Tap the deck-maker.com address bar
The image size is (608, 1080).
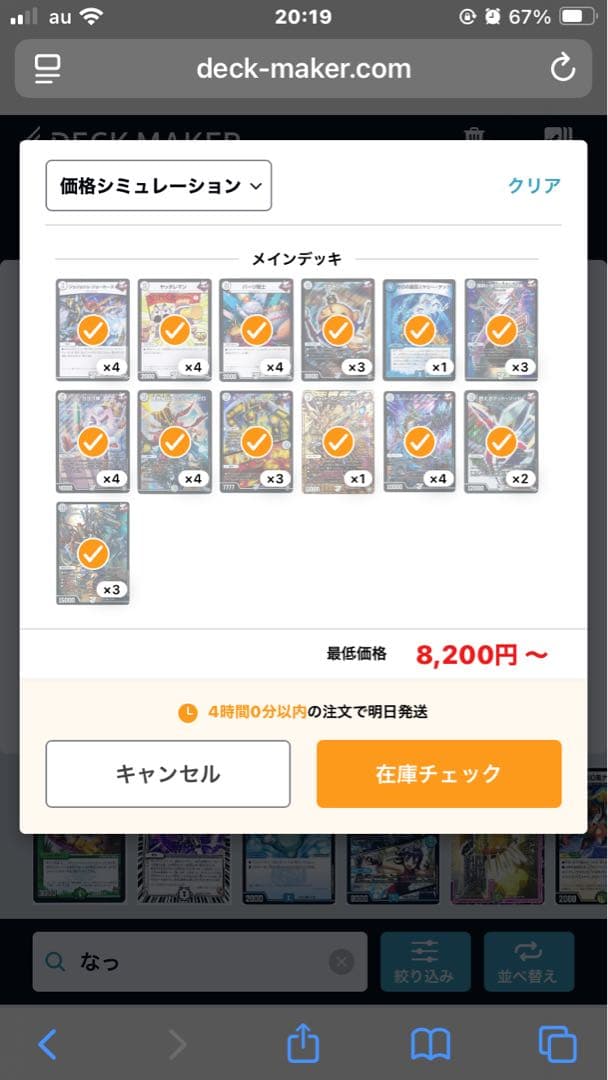click(304, 68)
